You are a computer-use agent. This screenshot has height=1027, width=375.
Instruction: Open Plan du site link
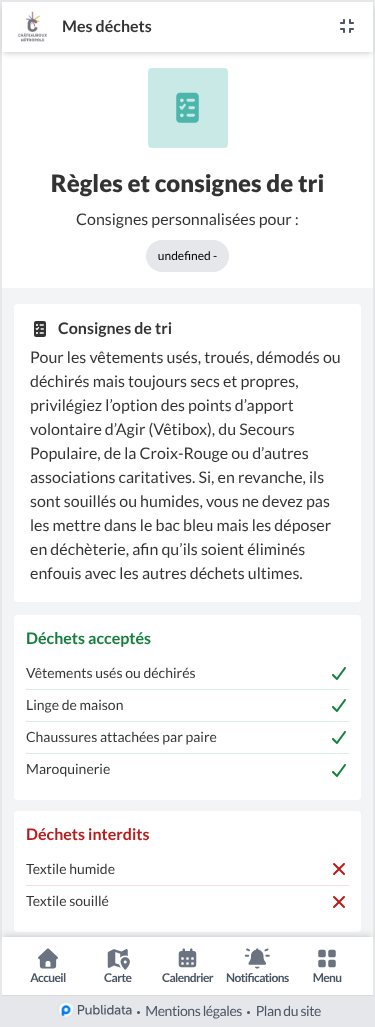coord(289,1011)
